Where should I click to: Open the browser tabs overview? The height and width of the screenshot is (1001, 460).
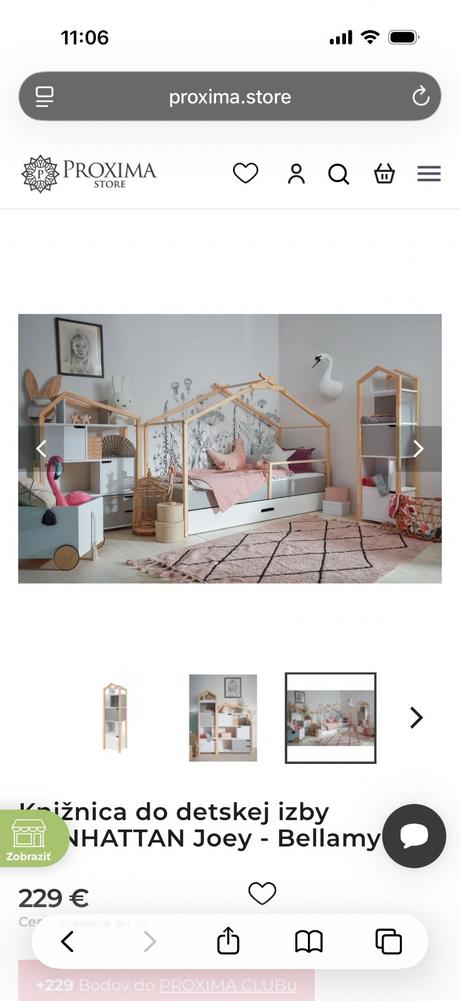389,942
